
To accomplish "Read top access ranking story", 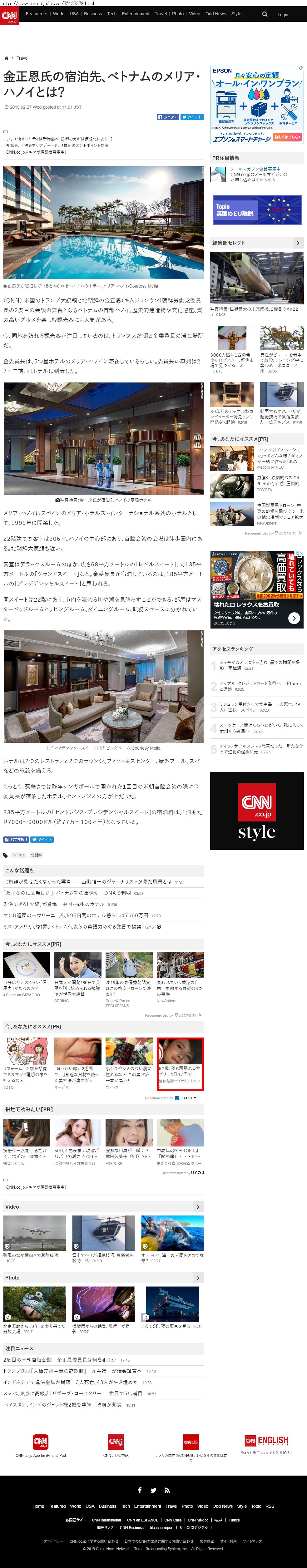I will coord(259,665).
